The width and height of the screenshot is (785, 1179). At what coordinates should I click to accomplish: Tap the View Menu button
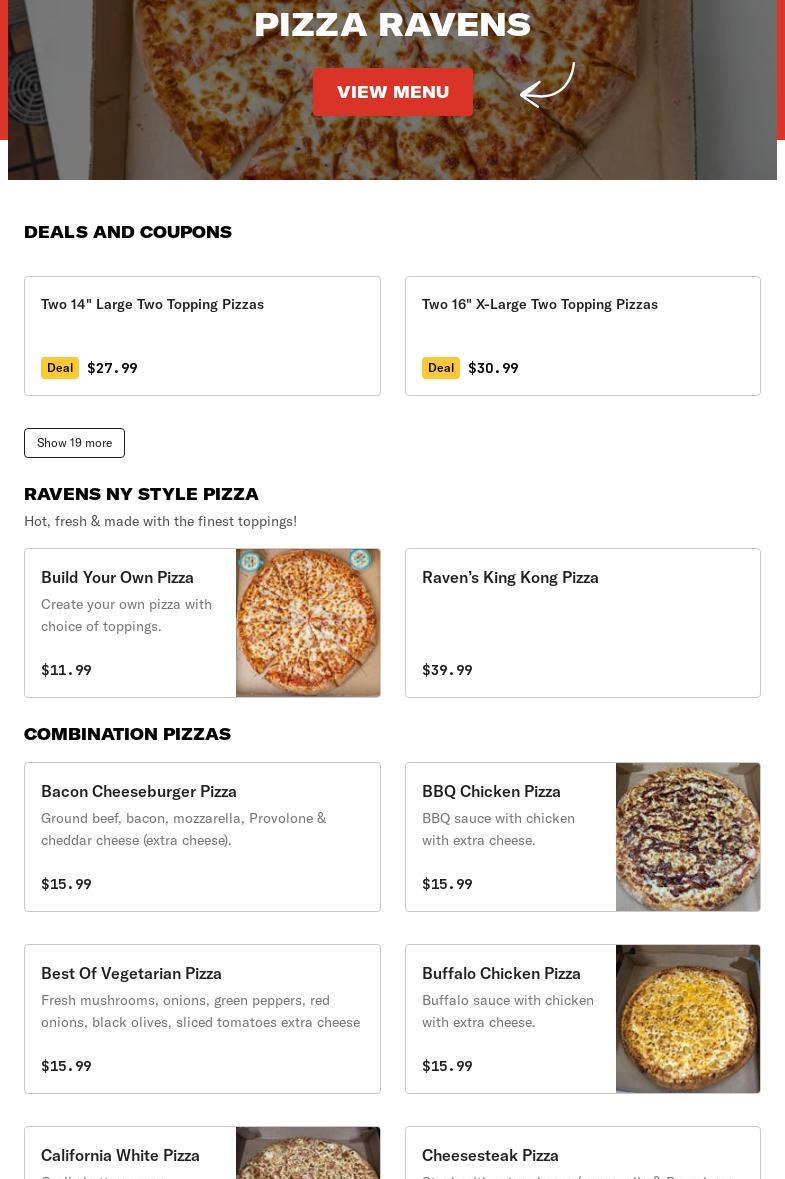(x=392, y=92)
